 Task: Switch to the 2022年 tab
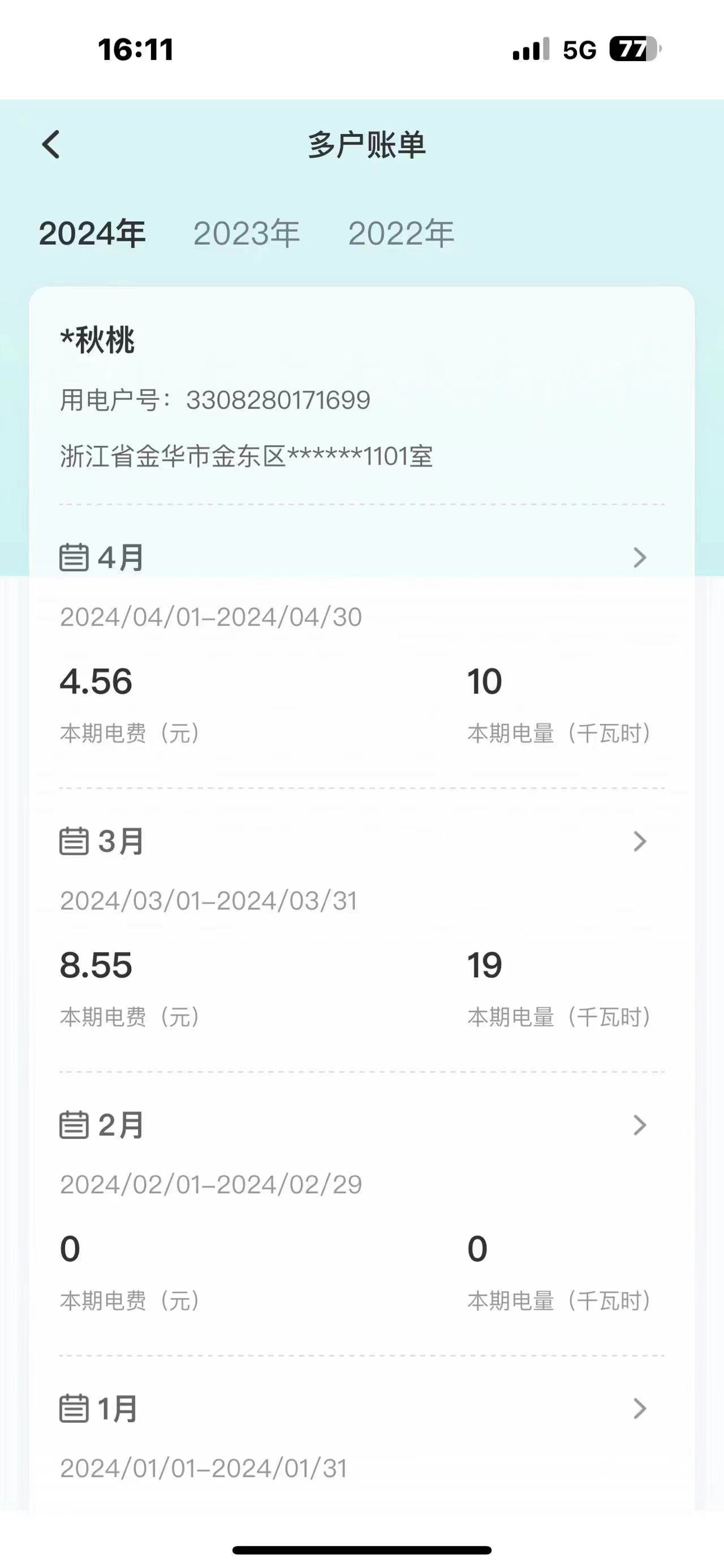(400, 234)
